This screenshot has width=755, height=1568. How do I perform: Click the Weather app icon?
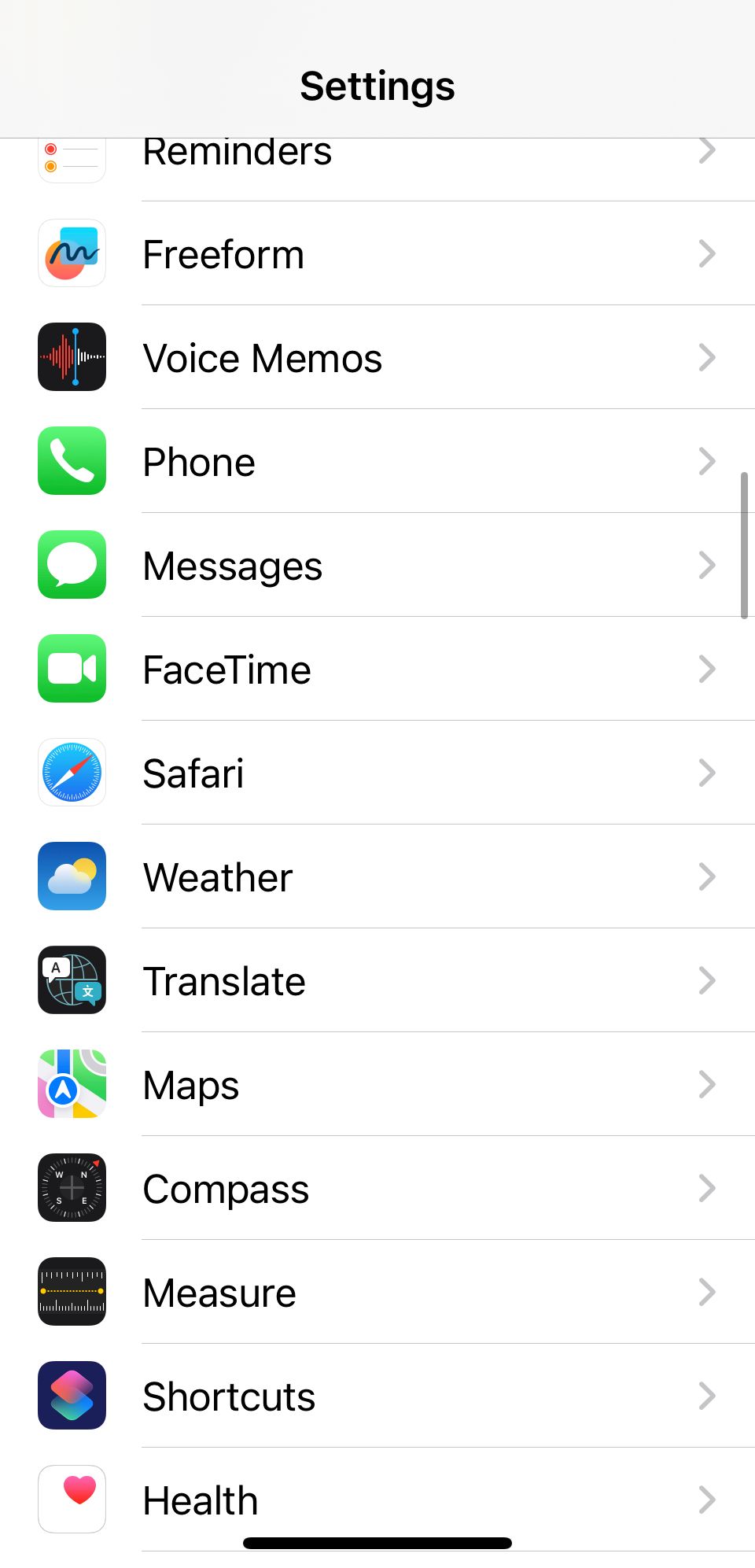[72, 877]
